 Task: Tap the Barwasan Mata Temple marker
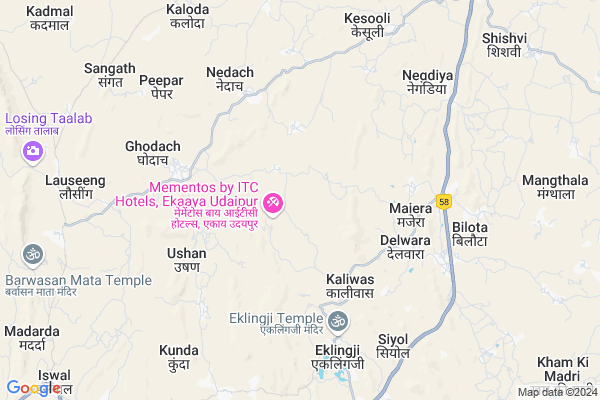click(32, 253)
